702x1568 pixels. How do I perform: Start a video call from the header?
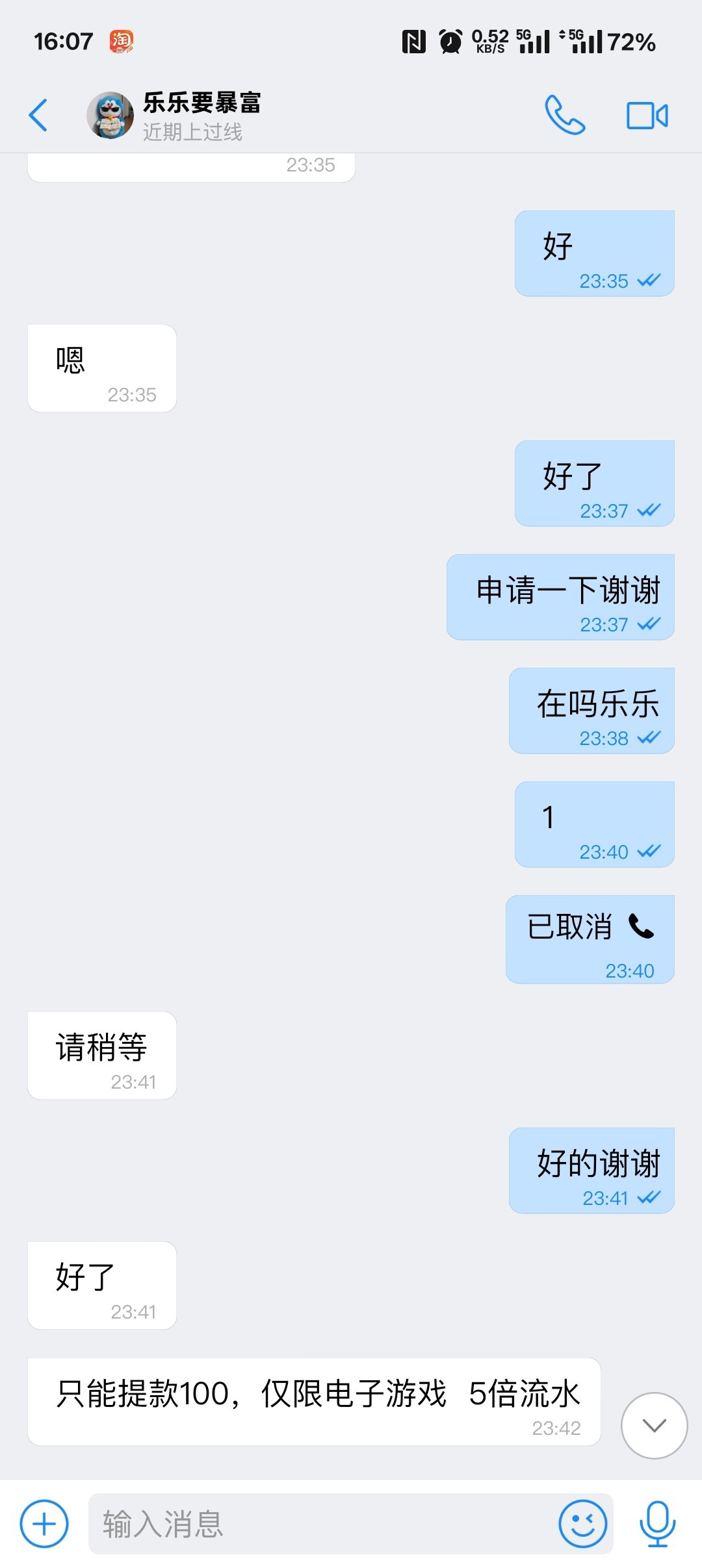click(647, 117)
